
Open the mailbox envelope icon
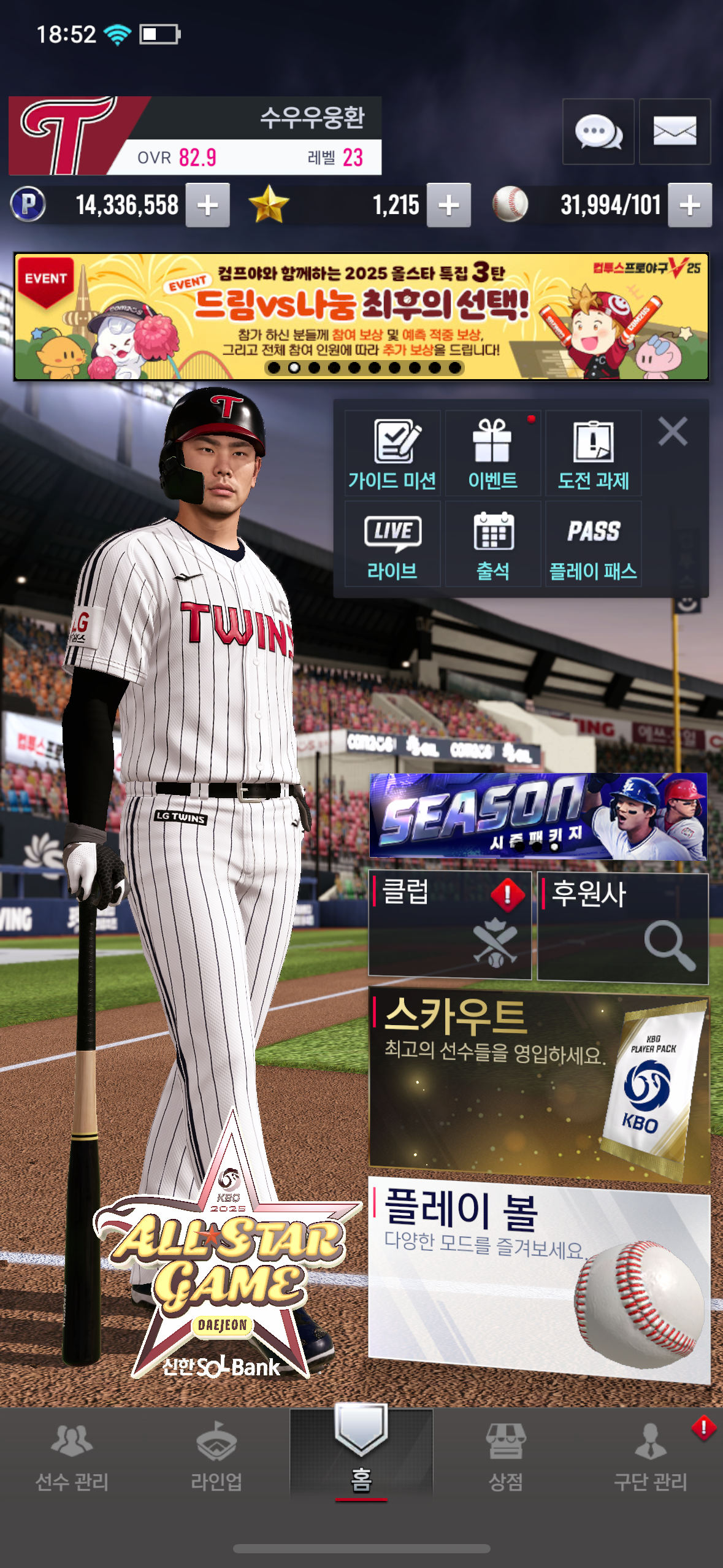[675, 131]
